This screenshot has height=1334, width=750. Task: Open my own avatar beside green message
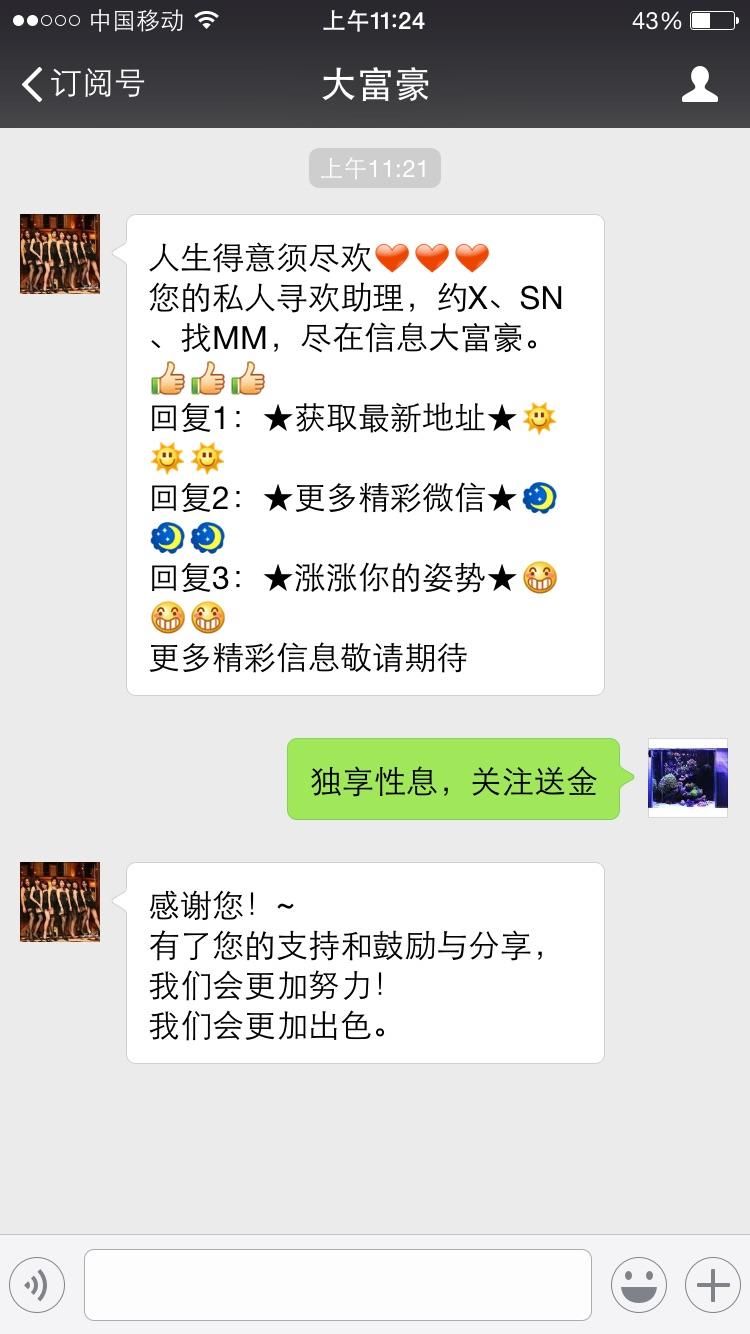pos(688,778)
